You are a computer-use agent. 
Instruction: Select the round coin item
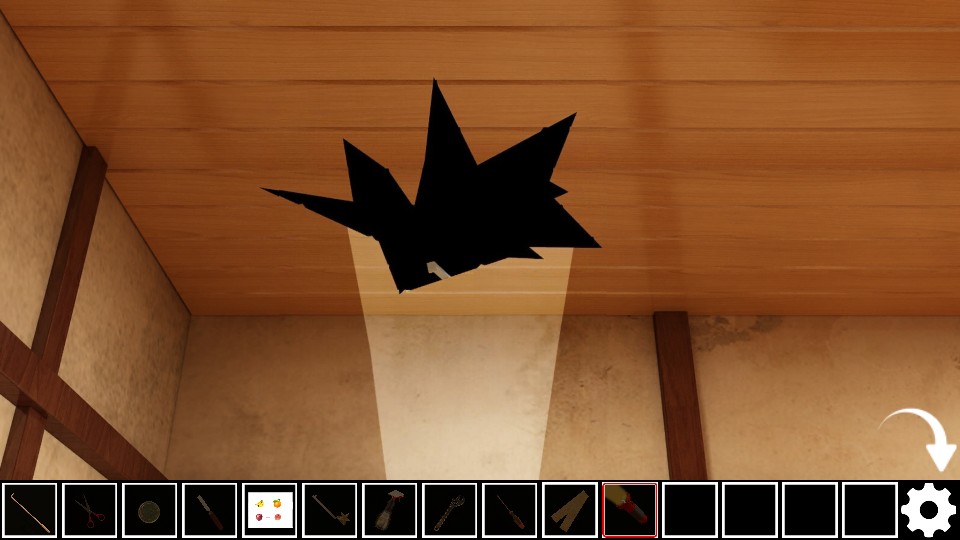150,510
